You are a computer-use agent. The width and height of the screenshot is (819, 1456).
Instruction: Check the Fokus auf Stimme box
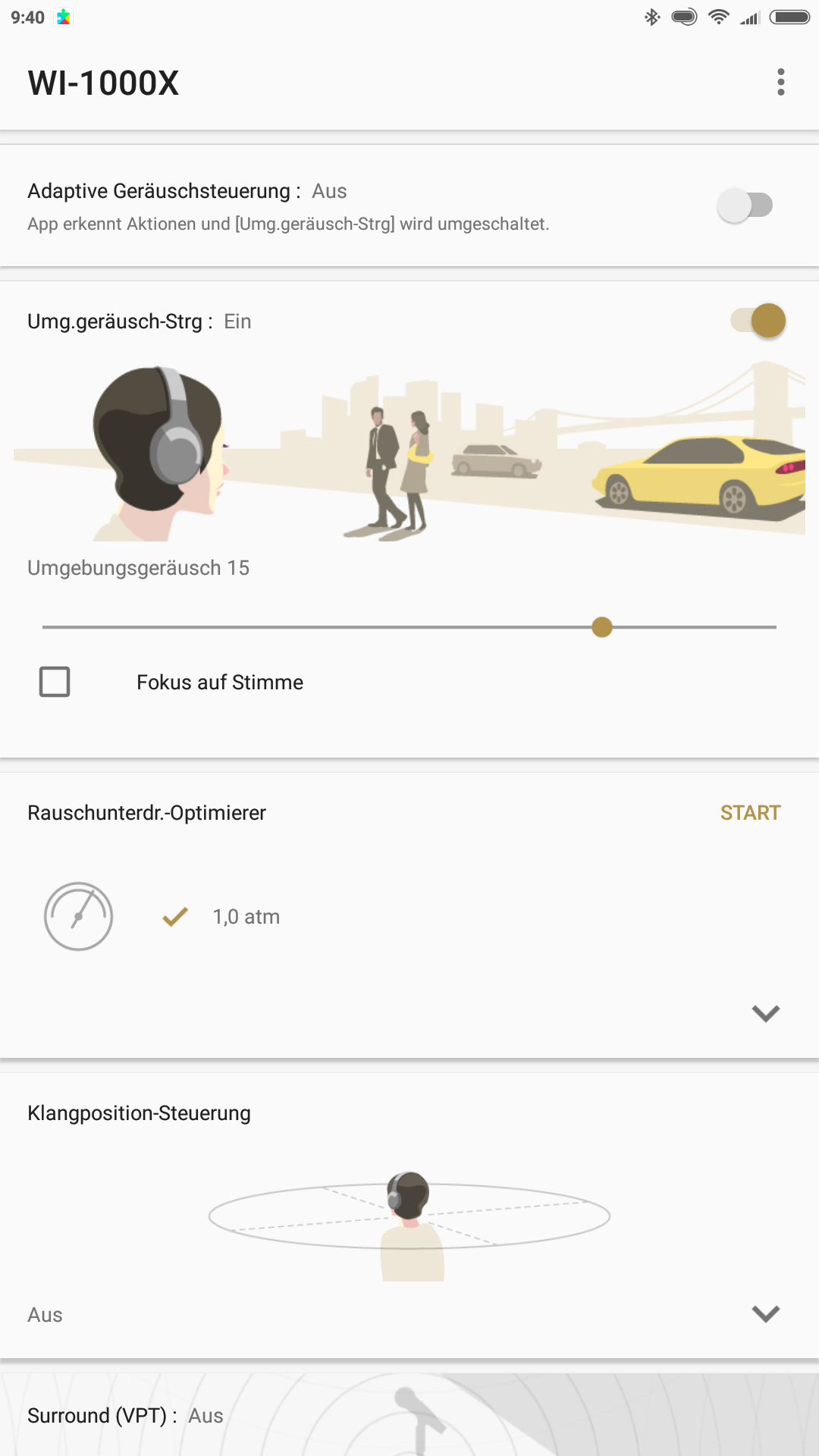[55, 682]
